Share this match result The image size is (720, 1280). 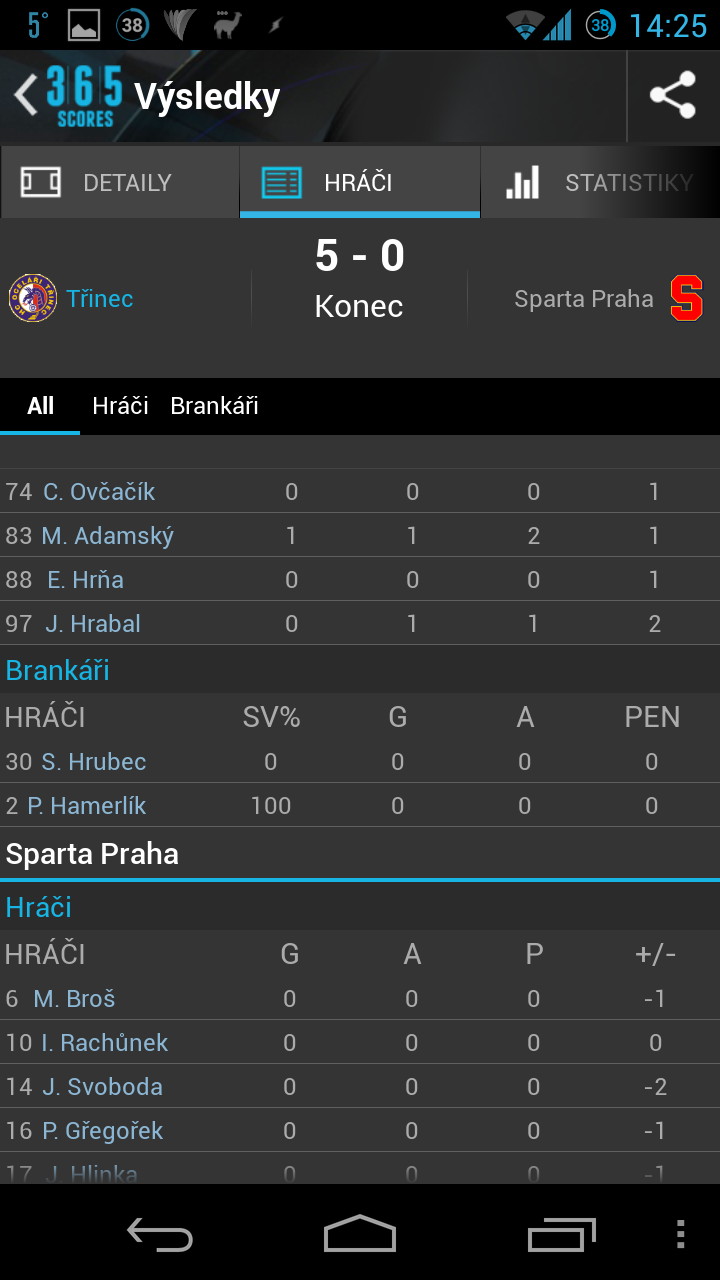pyautogui.click(x=673, y=96)
